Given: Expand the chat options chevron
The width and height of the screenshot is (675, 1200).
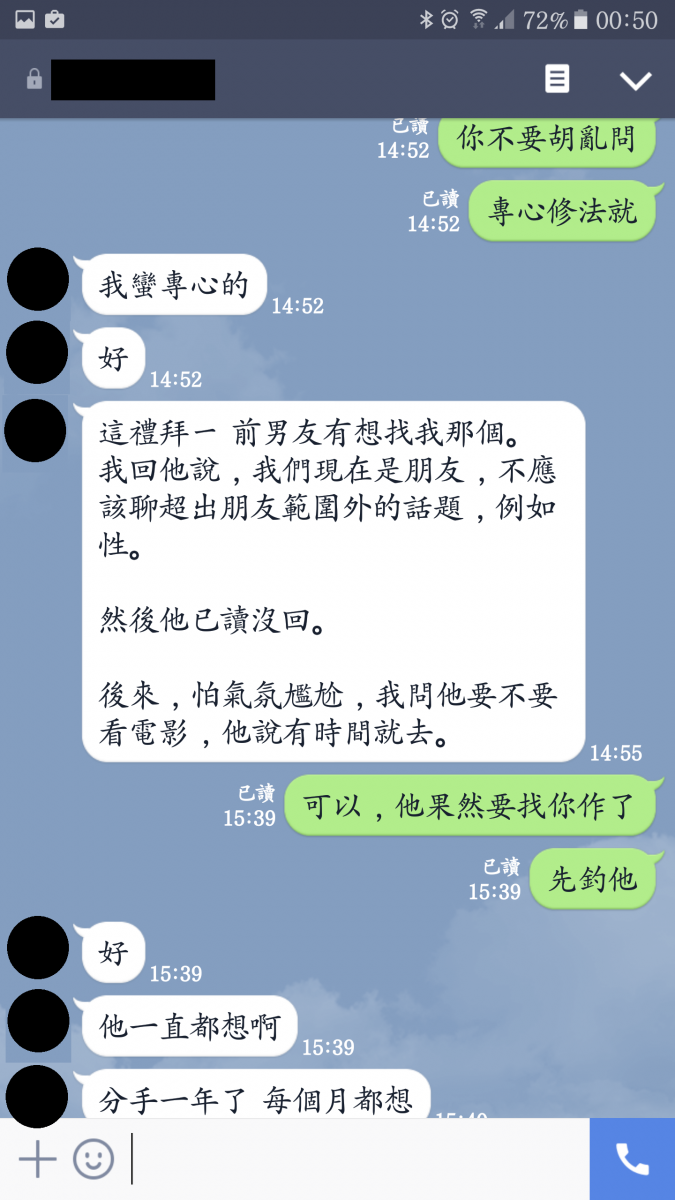Looking at the screenshot, I should tap(635, 81).
